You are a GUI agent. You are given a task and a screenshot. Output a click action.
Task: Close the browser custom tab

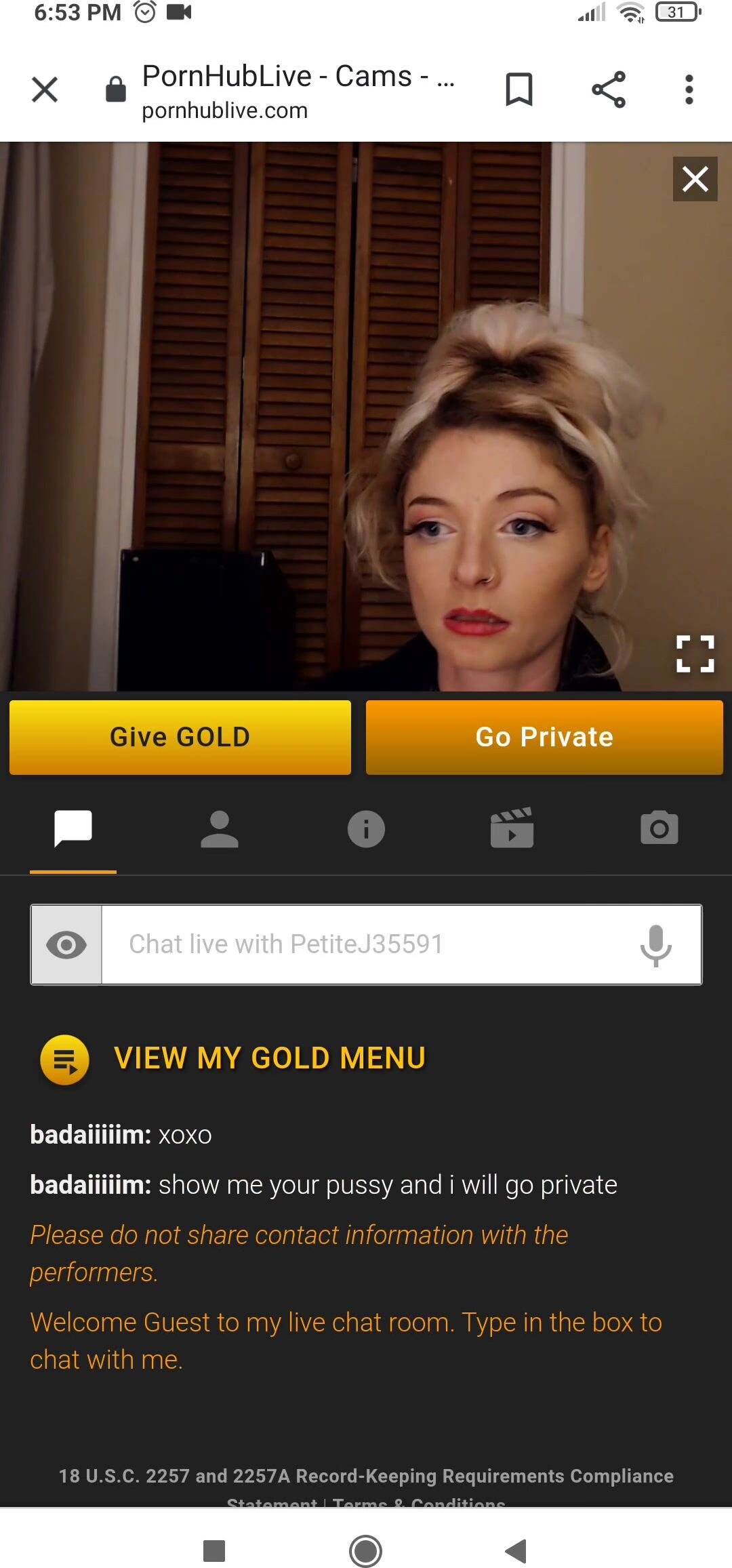[45, 89]
